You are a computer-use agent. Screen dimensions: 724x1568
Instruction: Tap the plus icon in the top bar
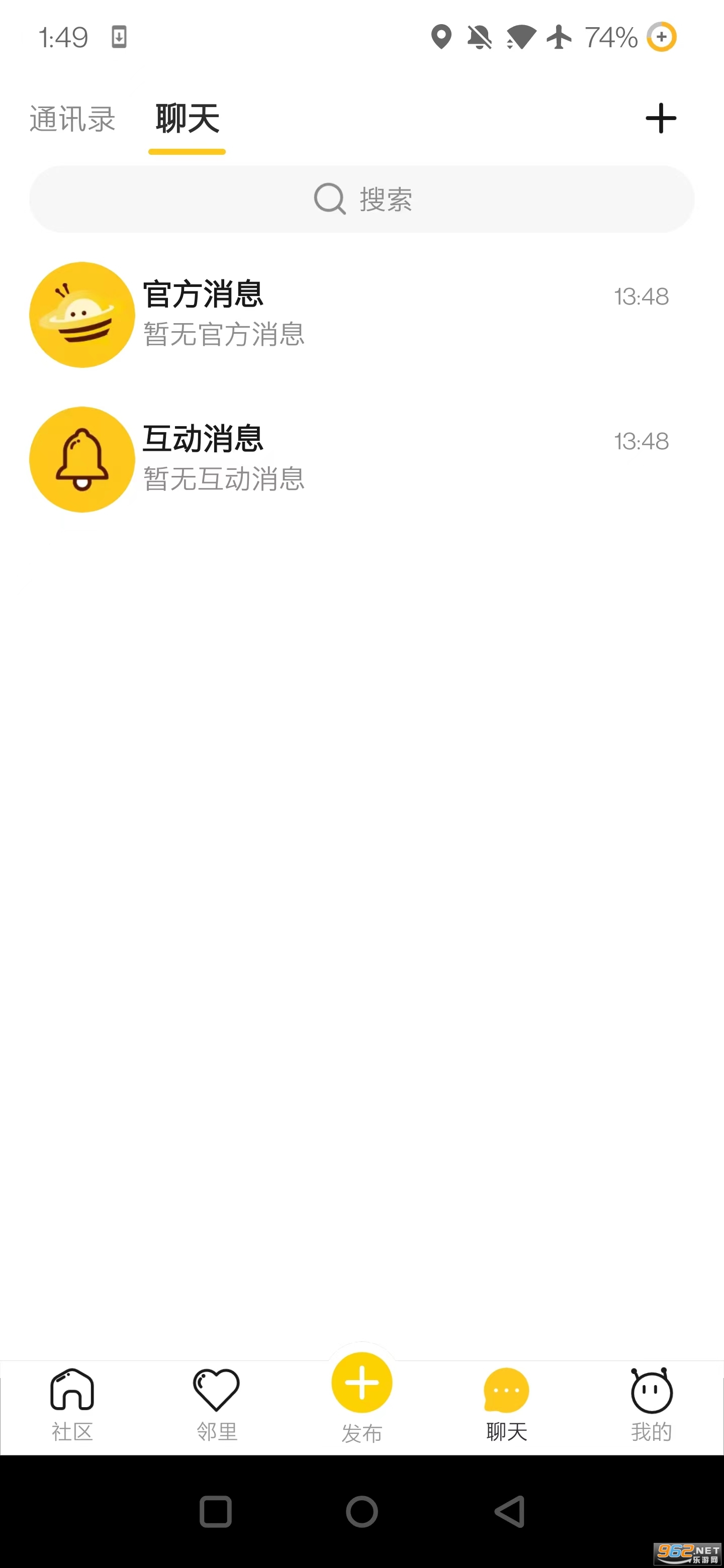point(660,118)
